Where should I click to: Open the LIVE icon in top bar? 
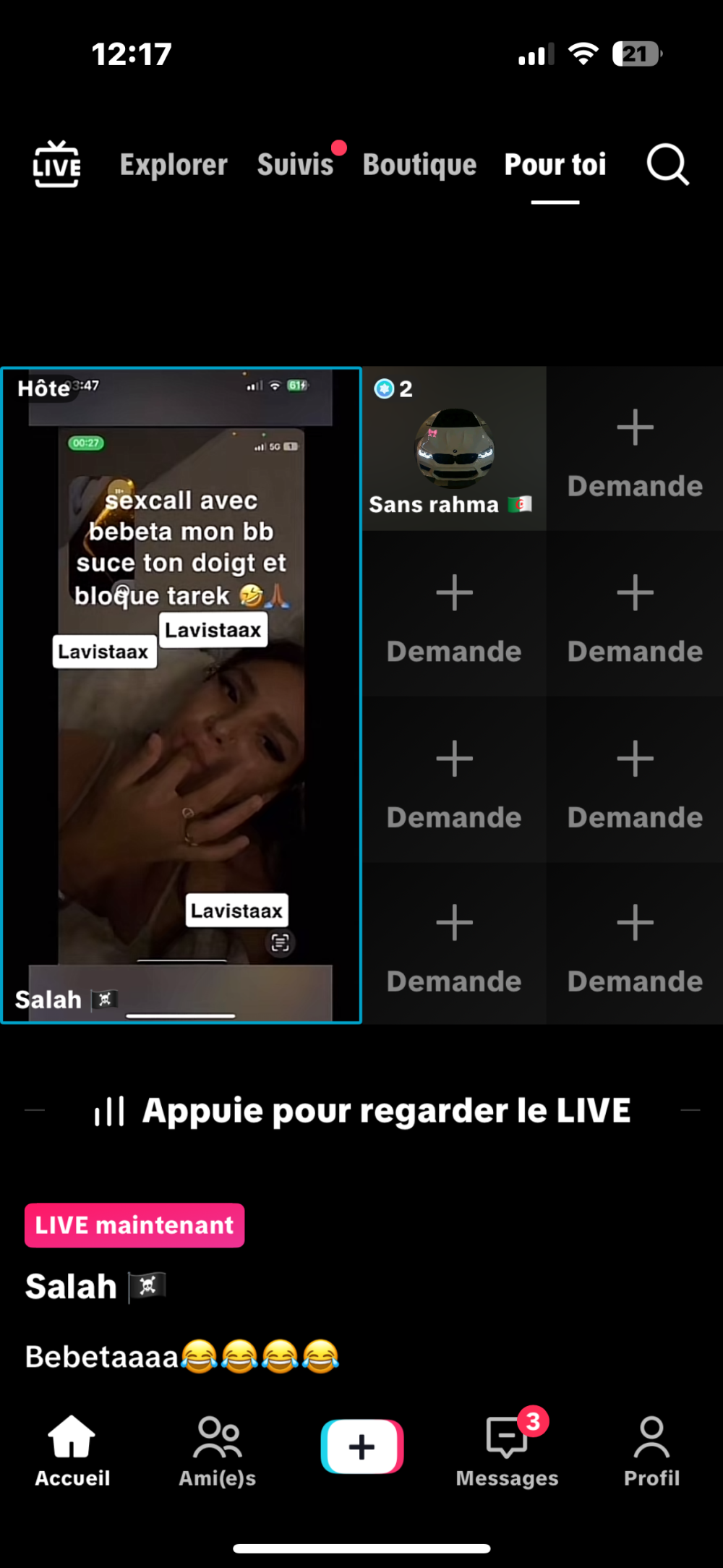[56, 165]
